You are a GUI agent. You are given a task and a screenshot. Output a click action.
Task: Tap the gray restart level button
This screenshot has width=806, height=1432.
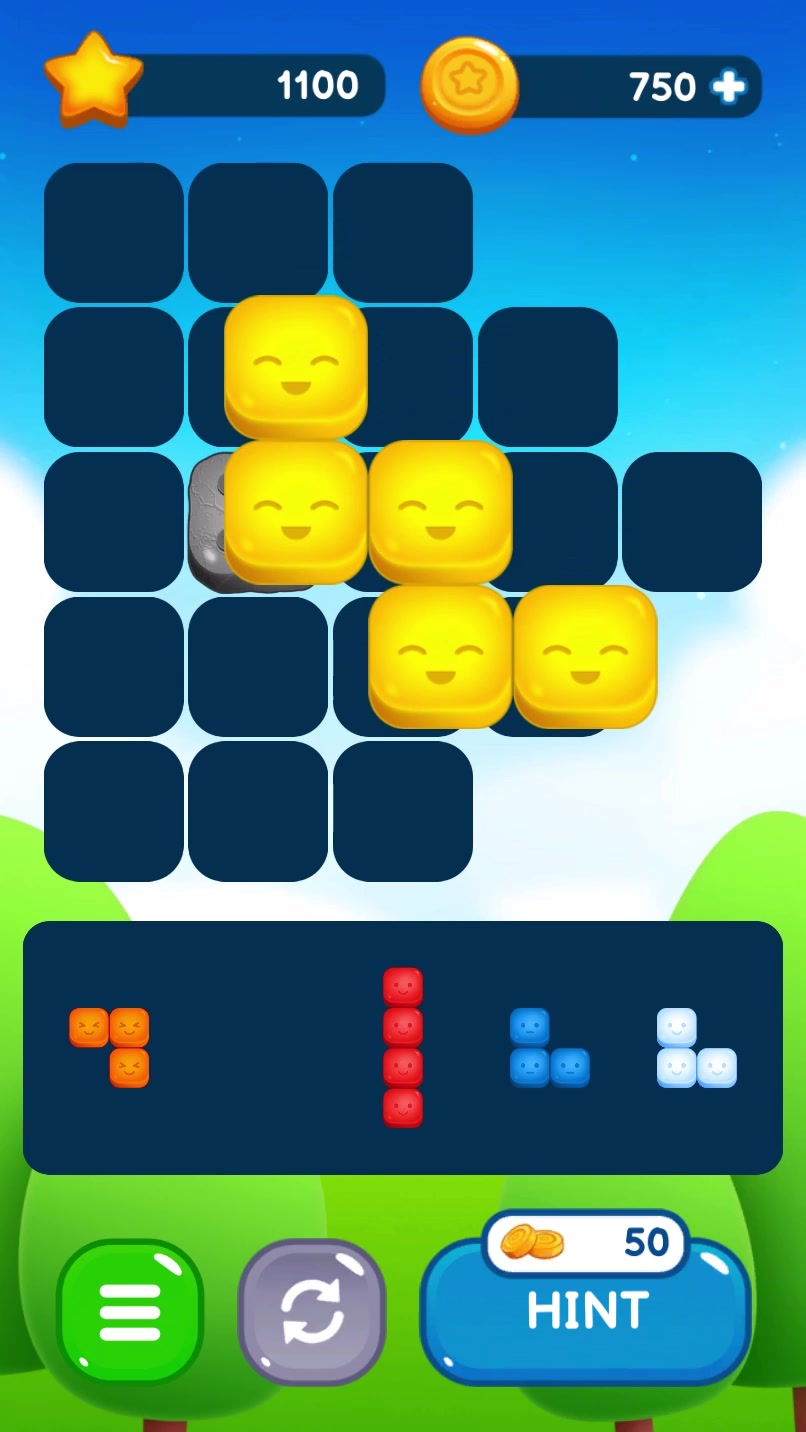pyautogui.click(x=312, y=1311)
